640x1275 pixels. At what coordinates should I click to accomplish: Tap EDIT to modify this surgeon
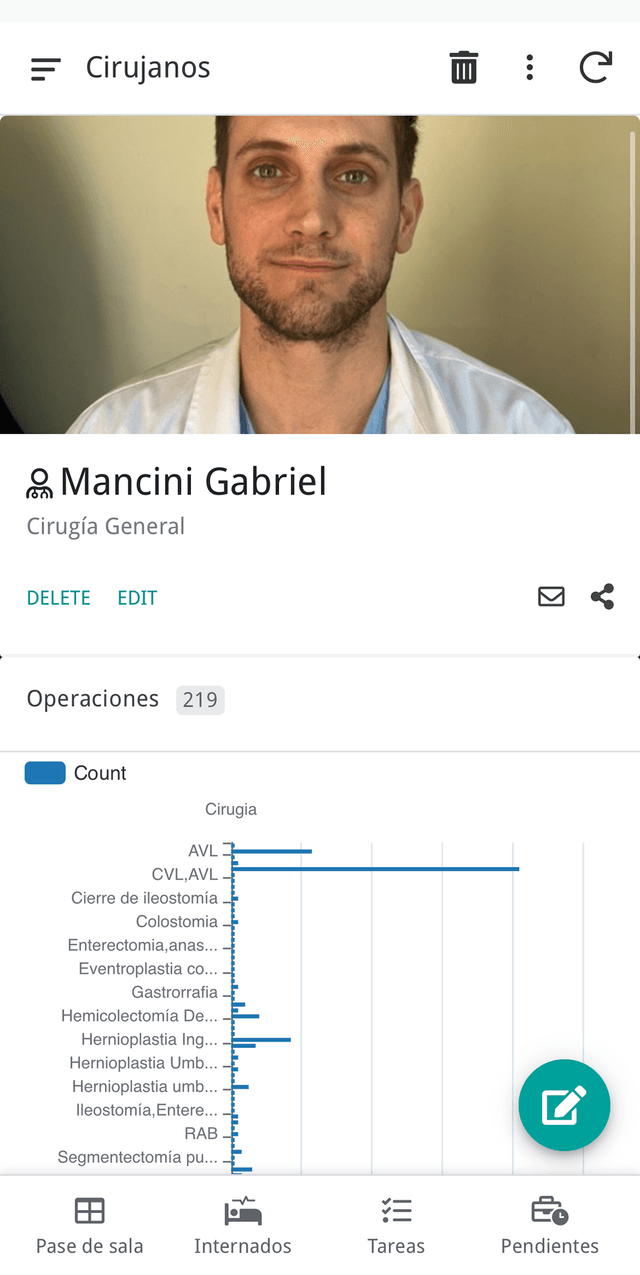point(137,598)
